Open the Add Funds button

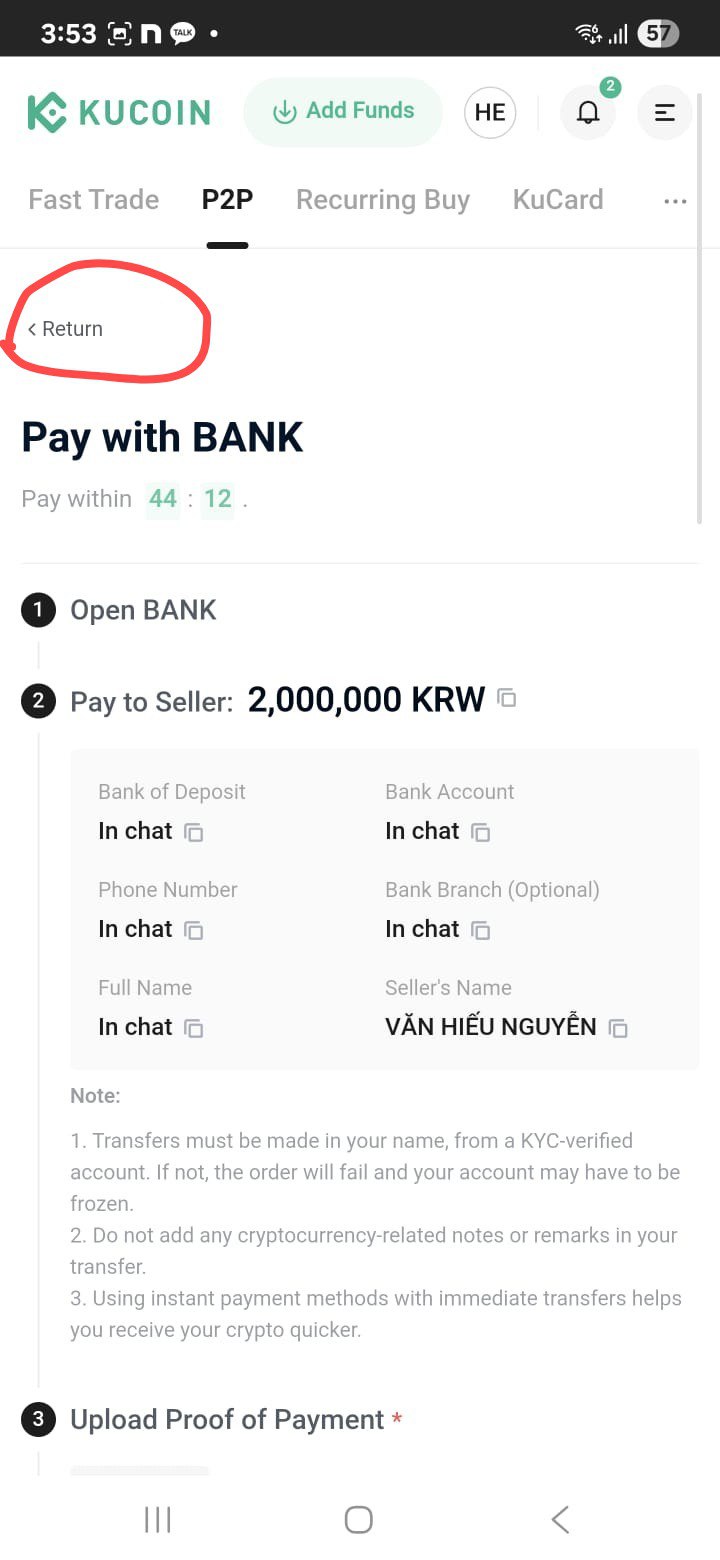pyautogui.click(x=343, y=111)
